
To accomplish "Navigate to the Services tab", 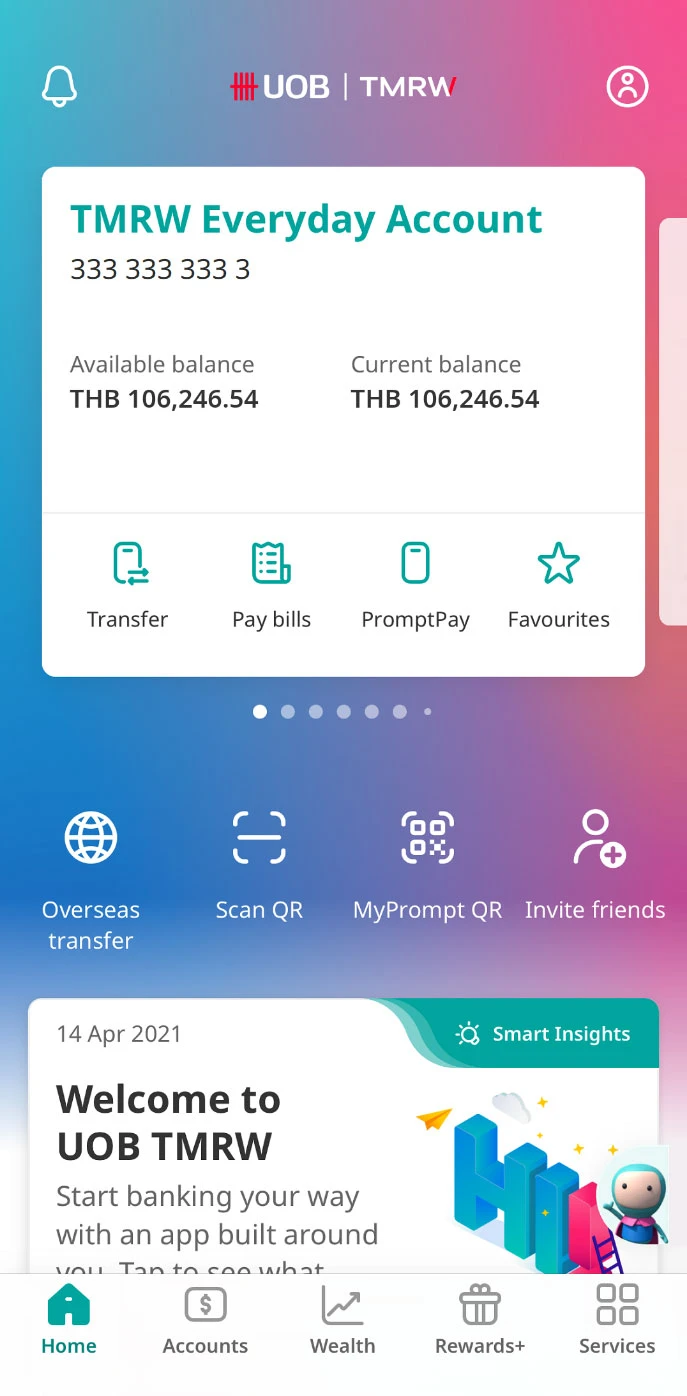I will pyautogui.click(x=617, y=1320).
